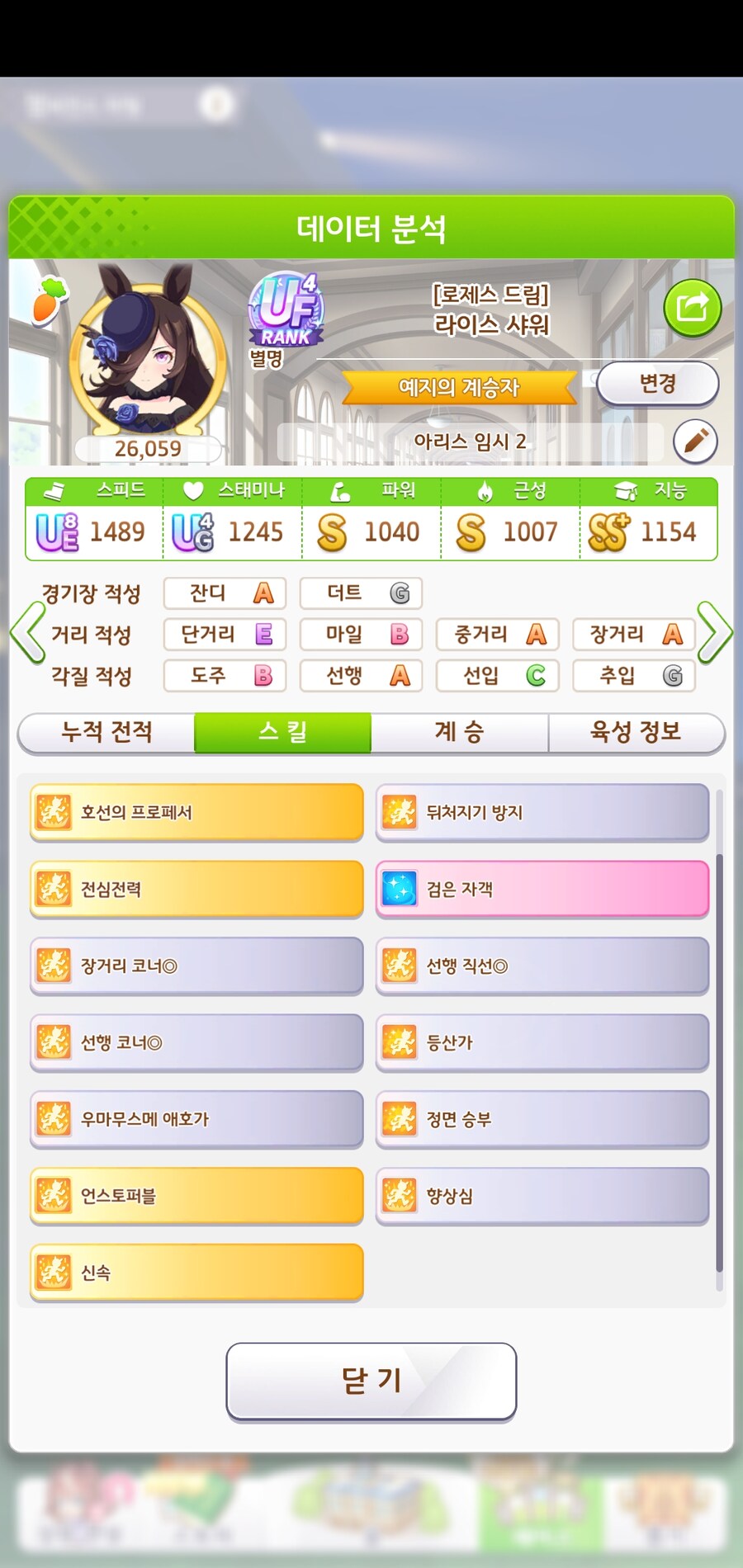Click the pencil icon to edit the name

[x=696, y=442]
